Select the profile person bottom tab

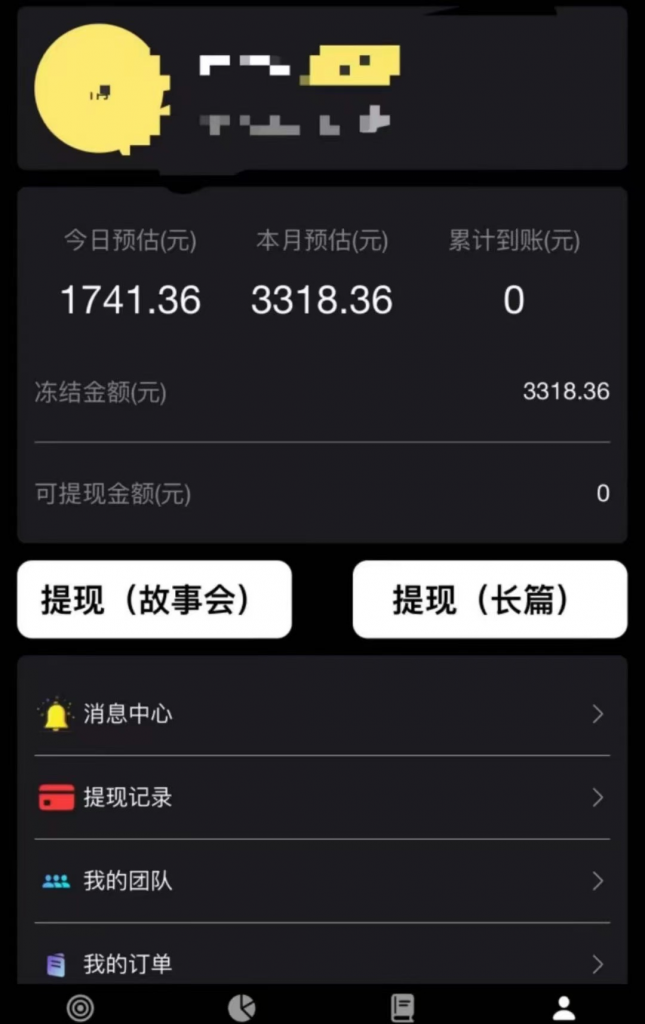(564, 1007)
